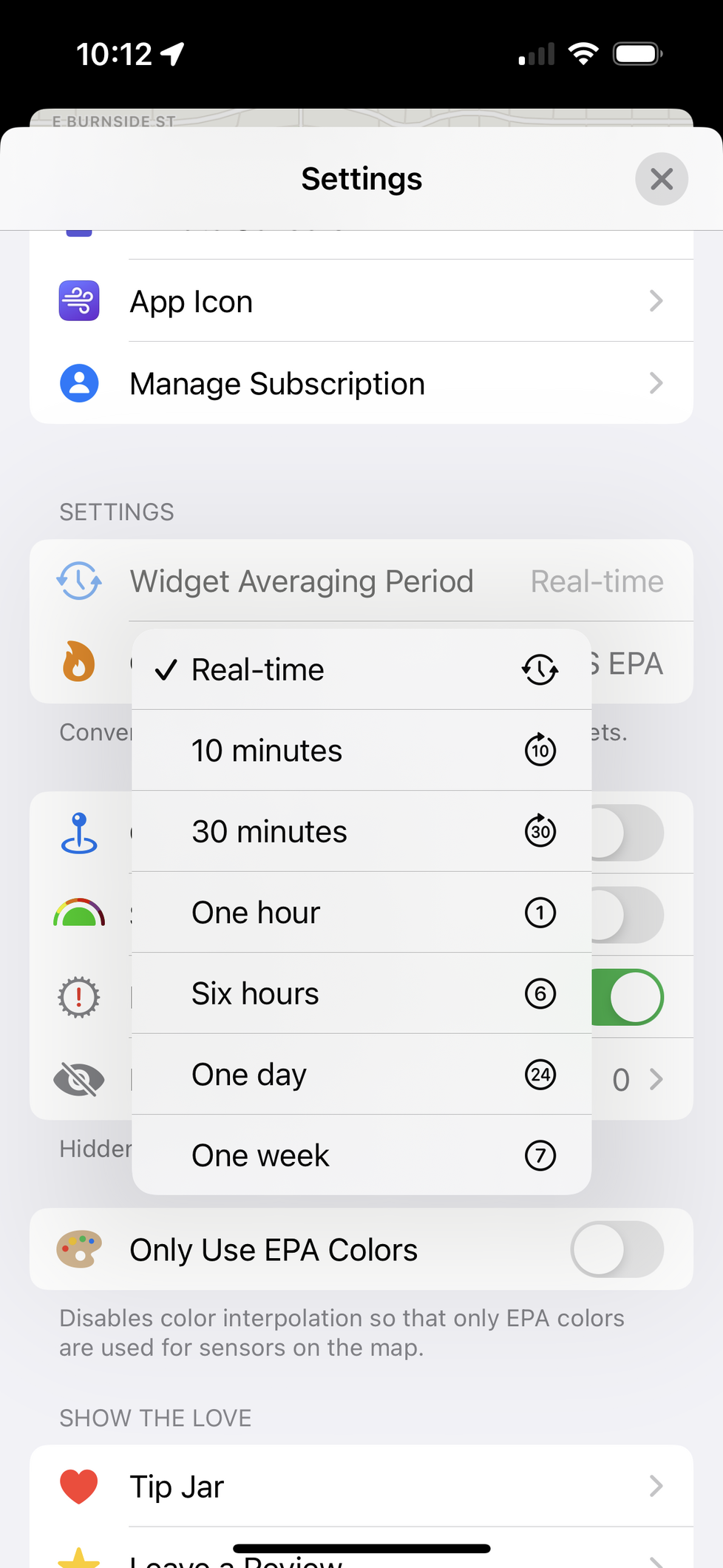
Task: Toggle Only Use EPA Colors
Action: tap(616, 1249)
